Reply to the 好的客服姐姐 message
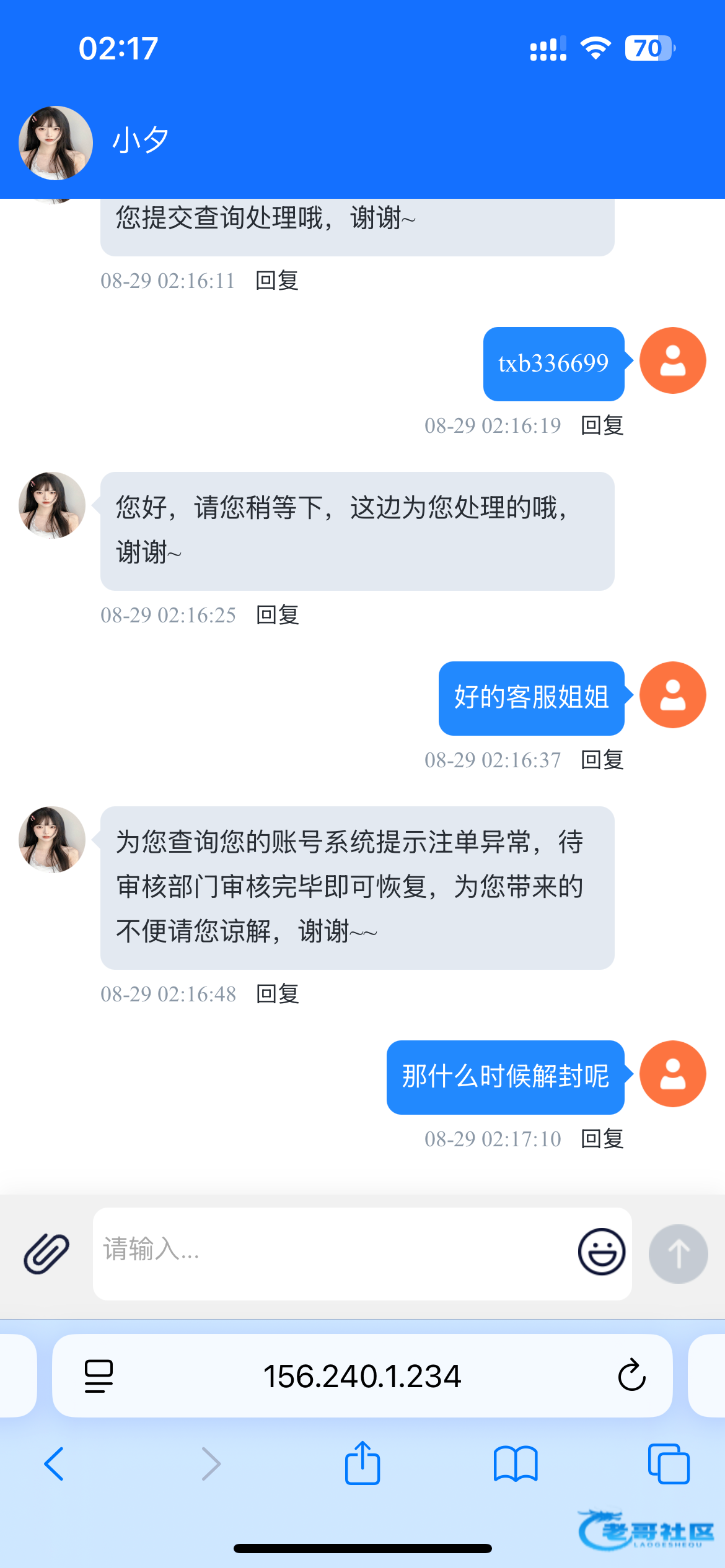Image resolution: width=725 pixels, height=1568 pixels. (602, 760)
